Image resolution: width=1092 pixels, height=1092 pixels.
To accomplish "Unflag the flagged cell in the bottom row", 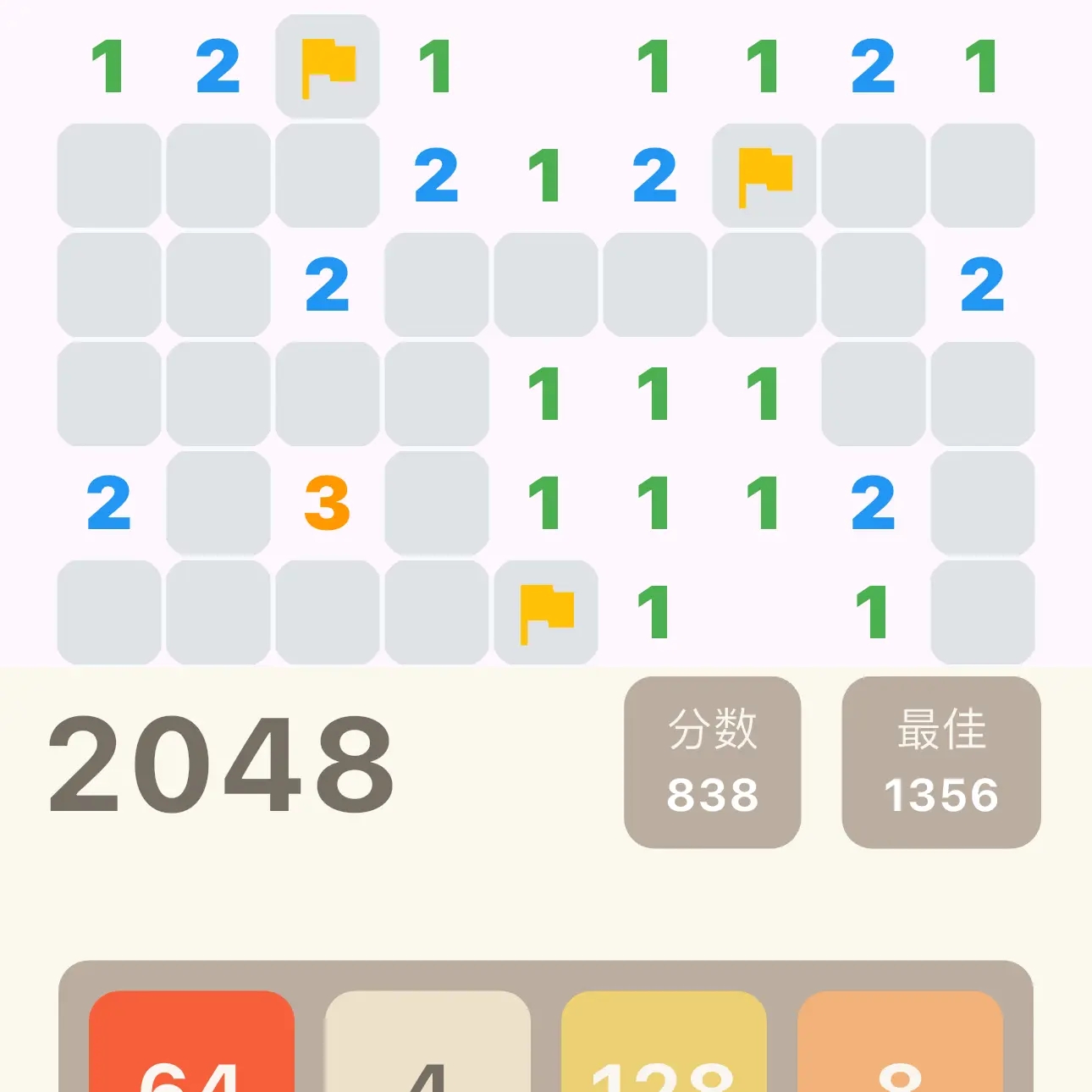I will click(x=546, y=612).
